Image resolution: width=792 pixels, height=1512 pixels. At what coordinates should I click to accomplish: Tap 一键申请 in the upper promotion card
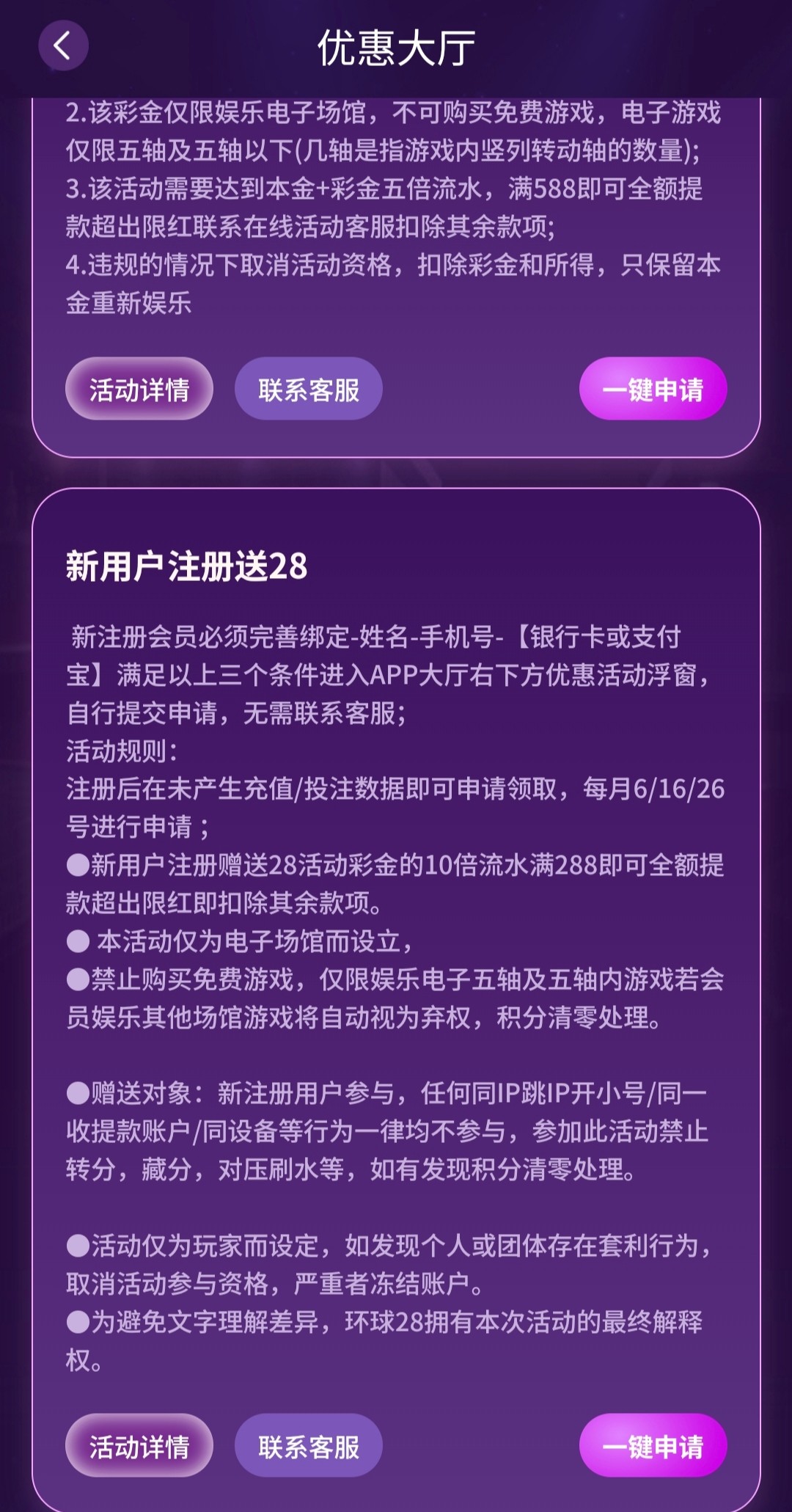pyautogui.click(x=653, y=389)
